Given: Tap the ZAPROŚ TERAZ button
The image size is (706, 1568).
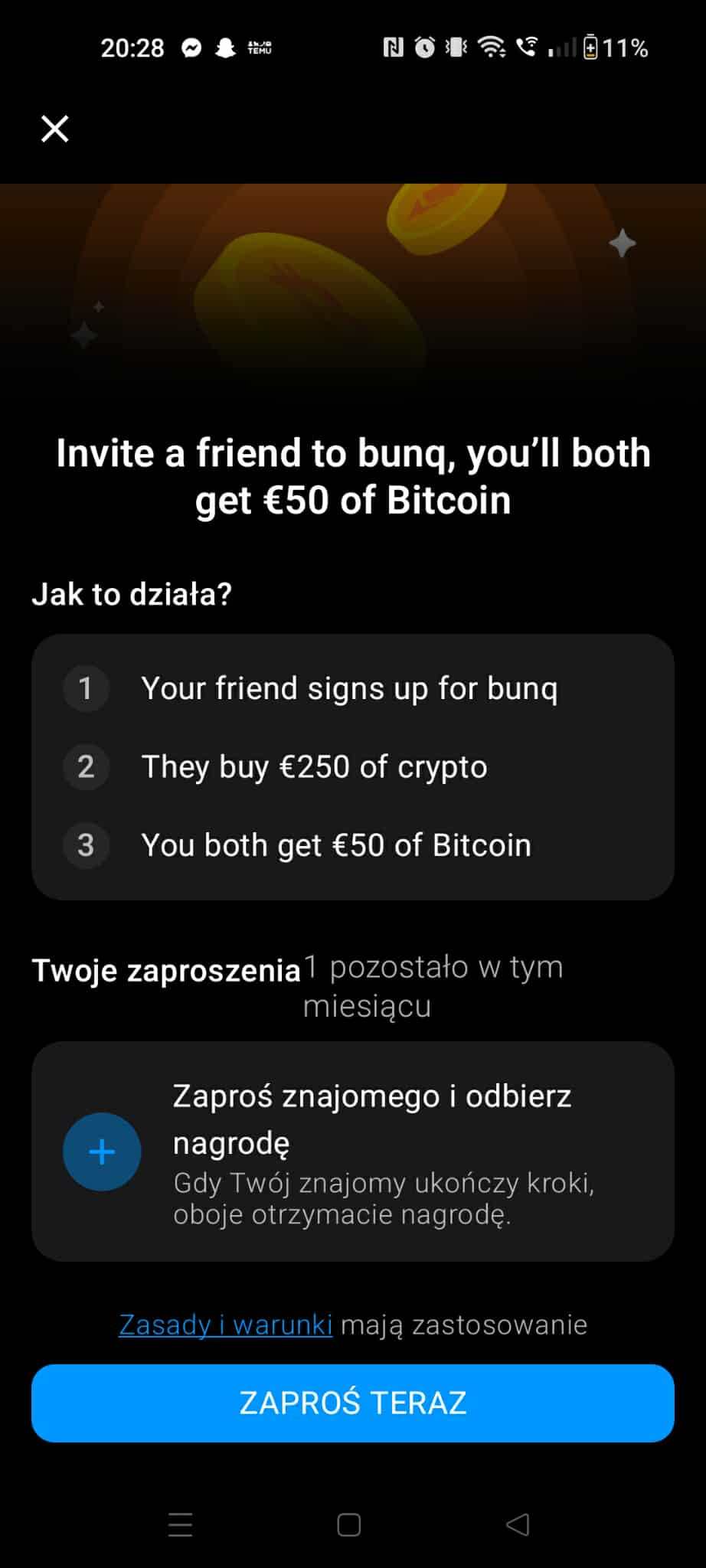Looking at the screenshot, I should pos(352,1403).
